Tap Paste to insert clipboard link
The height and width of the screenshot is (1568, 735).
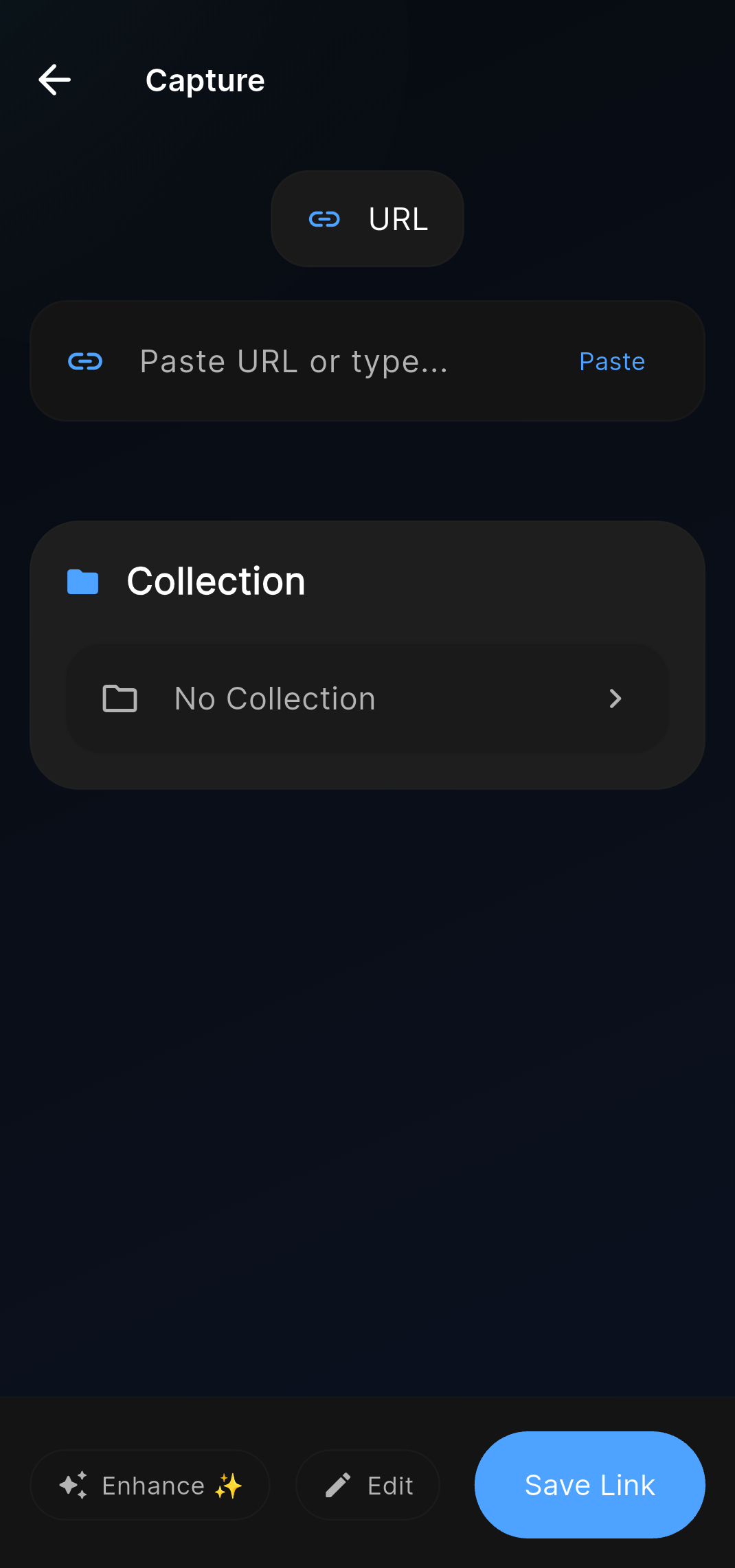tap(612, 362)
